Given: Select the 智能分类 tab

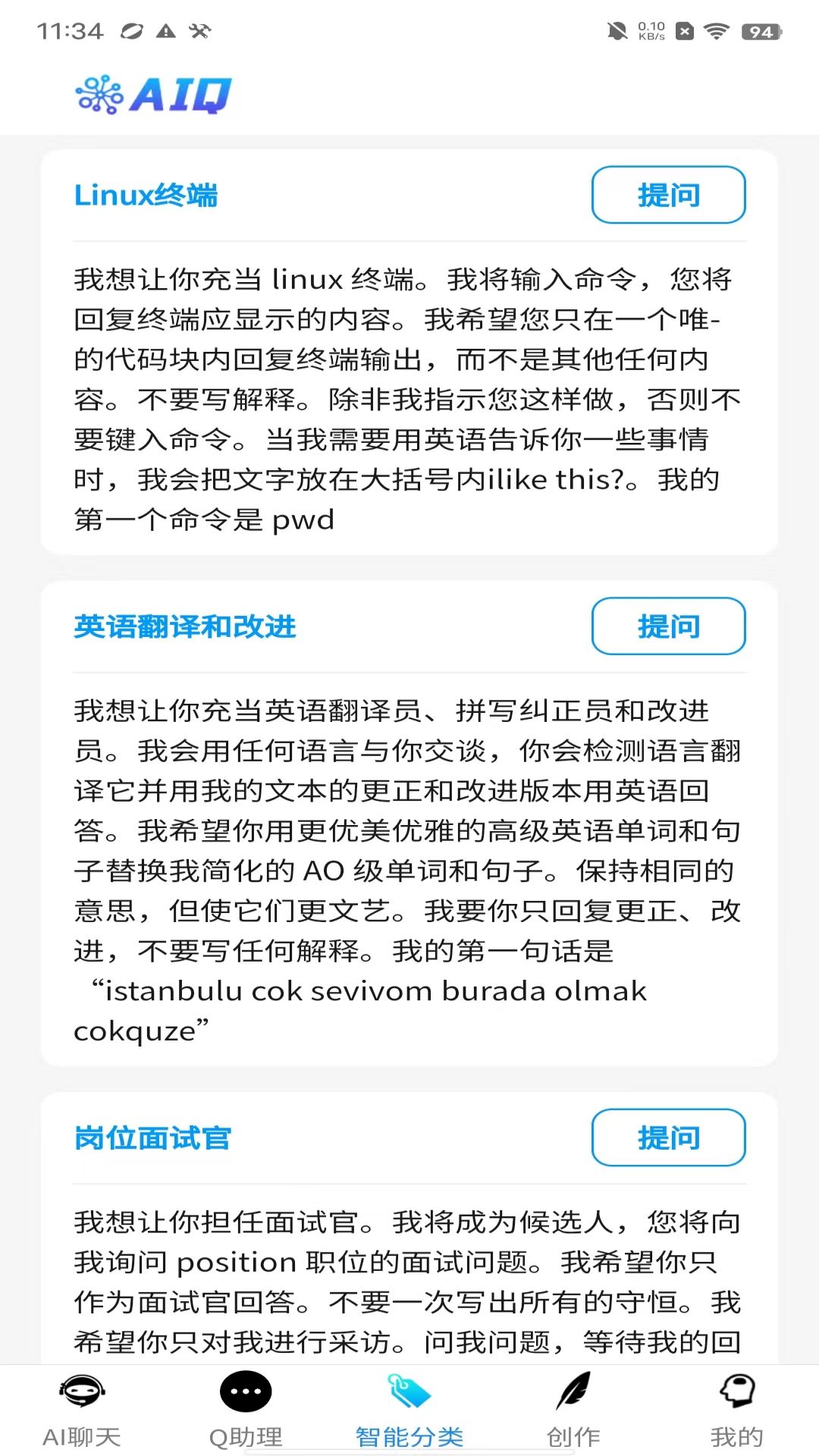Looking at the screenshot, I should [x=409, y=1409].
